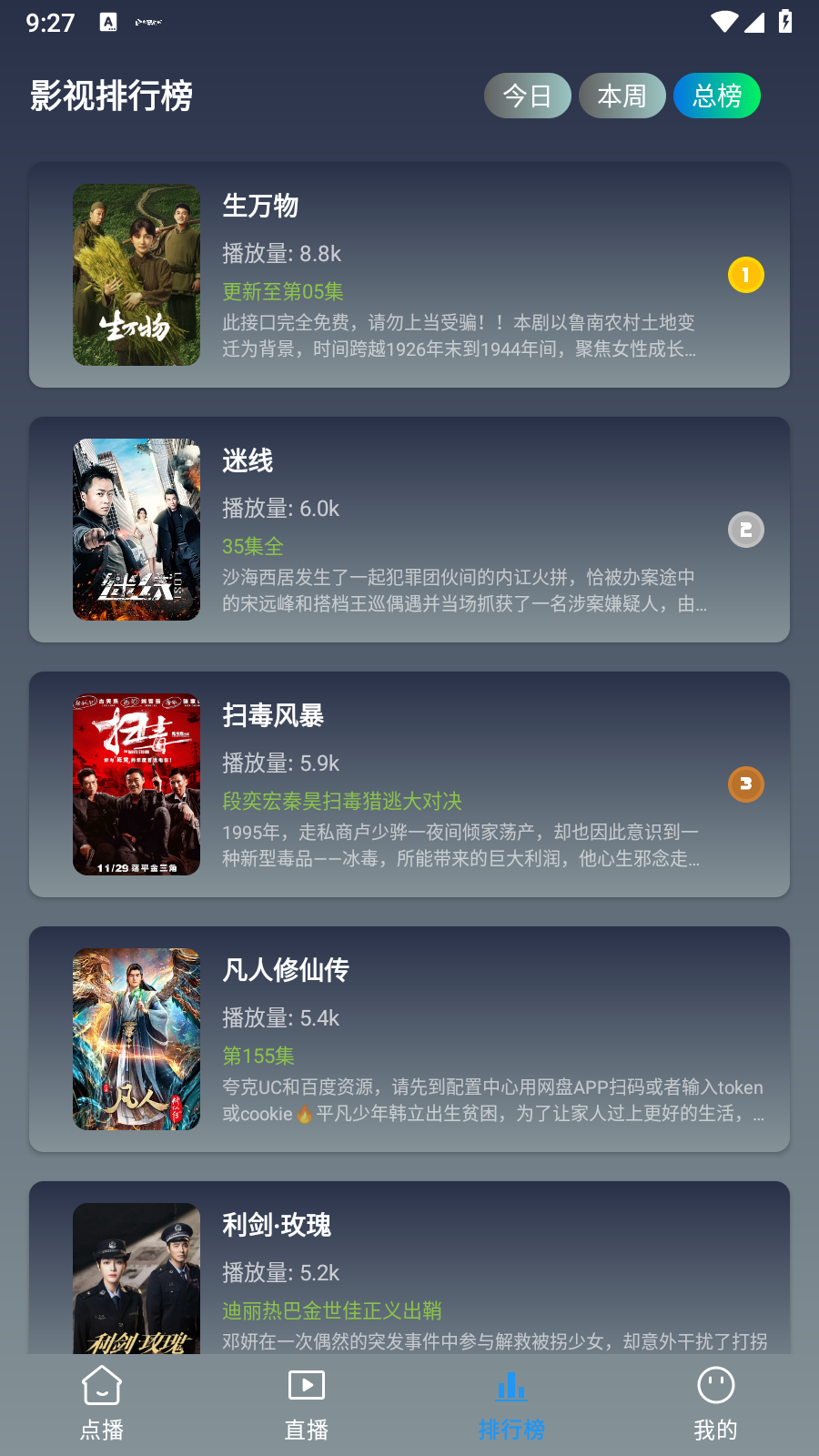819x1456 pixels.
Task: Open the 迷线 show card
Action: click(x=409, y=530)
